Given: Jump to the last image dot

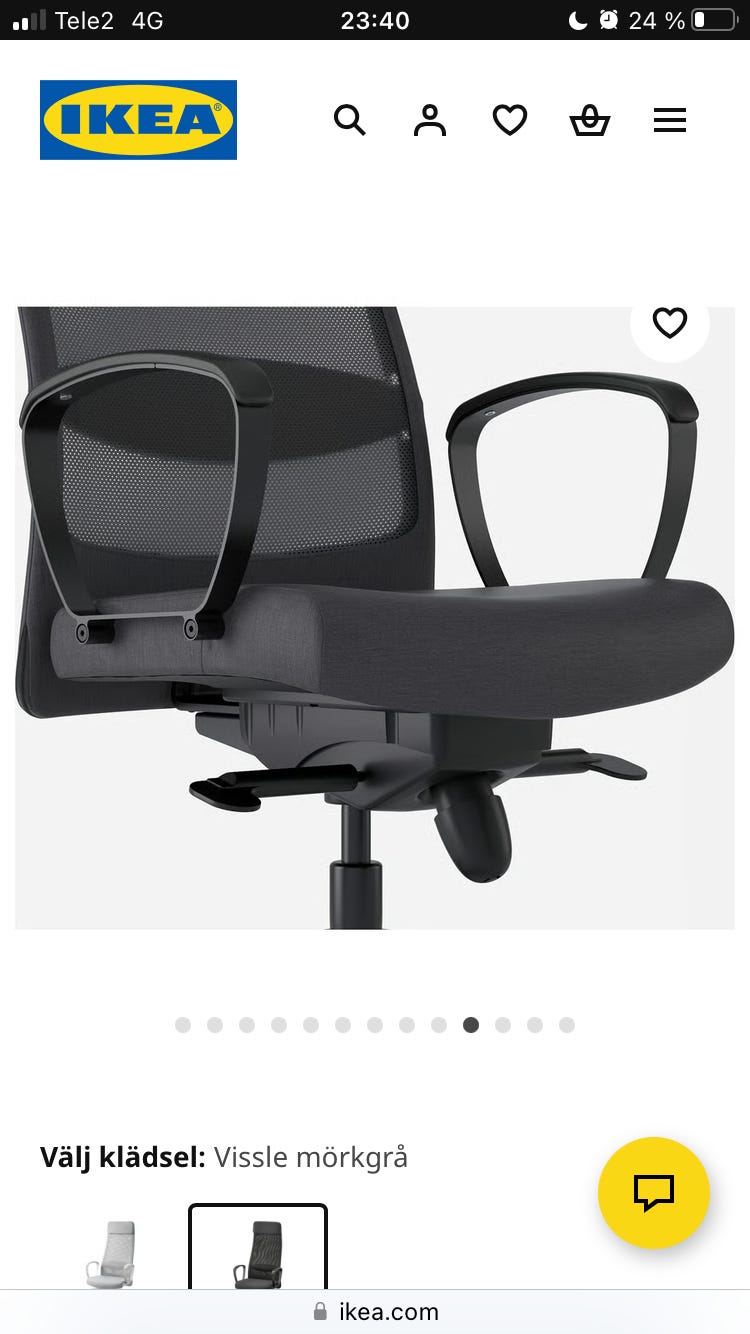Looking at the screenshot, I should 567,1025.
